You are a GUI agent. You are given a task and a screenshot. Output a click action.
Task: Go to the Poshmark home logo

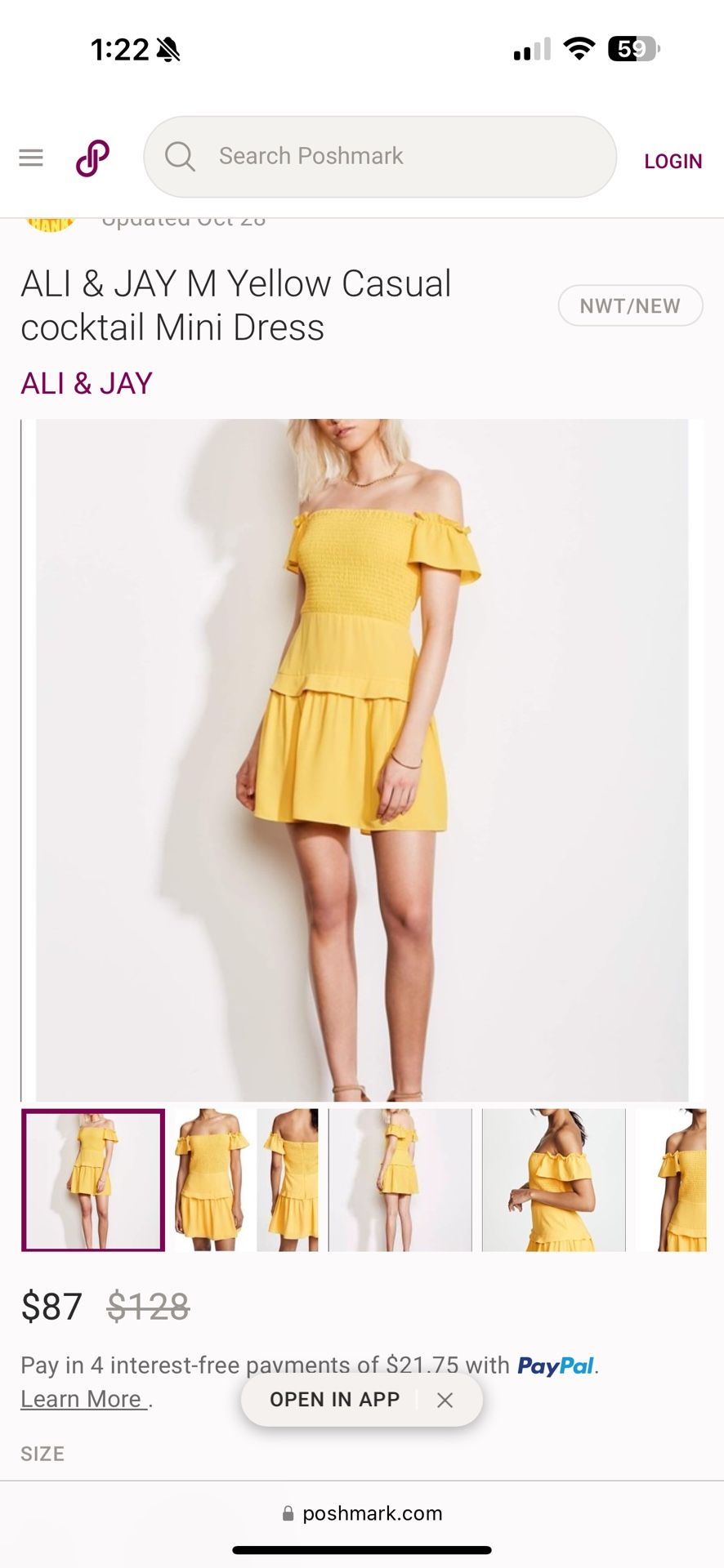point(92,158)
